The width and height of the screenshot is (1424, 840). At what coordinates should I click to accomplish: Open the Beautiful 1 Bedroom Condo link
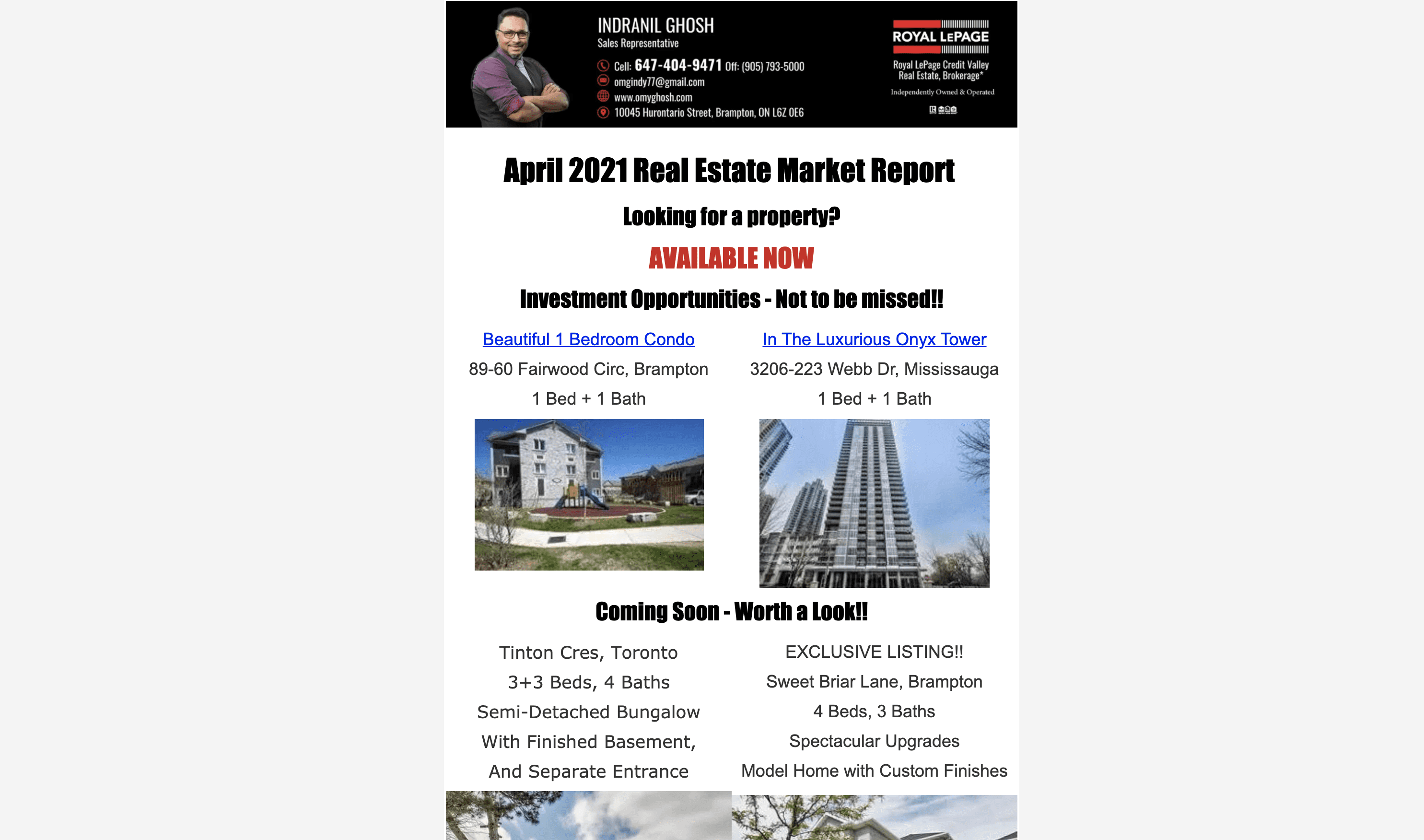click(x=588, y=339)
